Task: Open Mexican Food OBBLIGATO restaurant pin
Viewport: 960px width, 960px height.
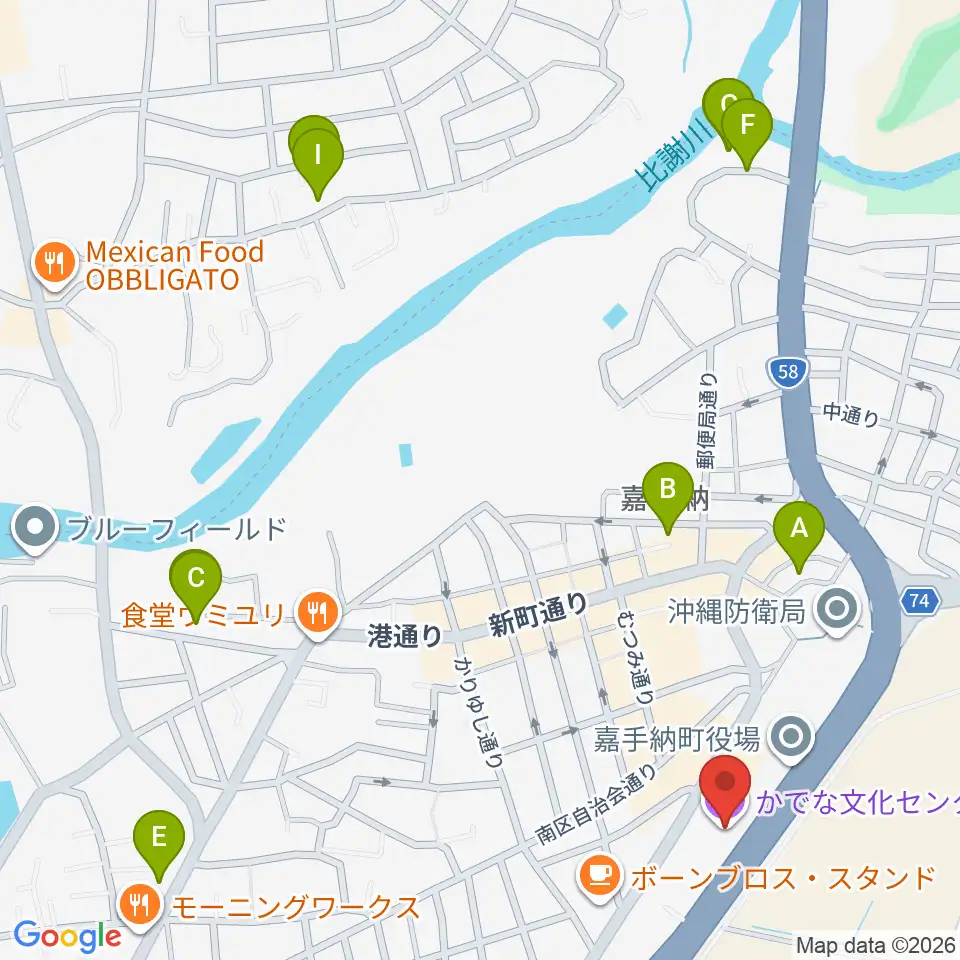Action: click(x=55, y=264)
